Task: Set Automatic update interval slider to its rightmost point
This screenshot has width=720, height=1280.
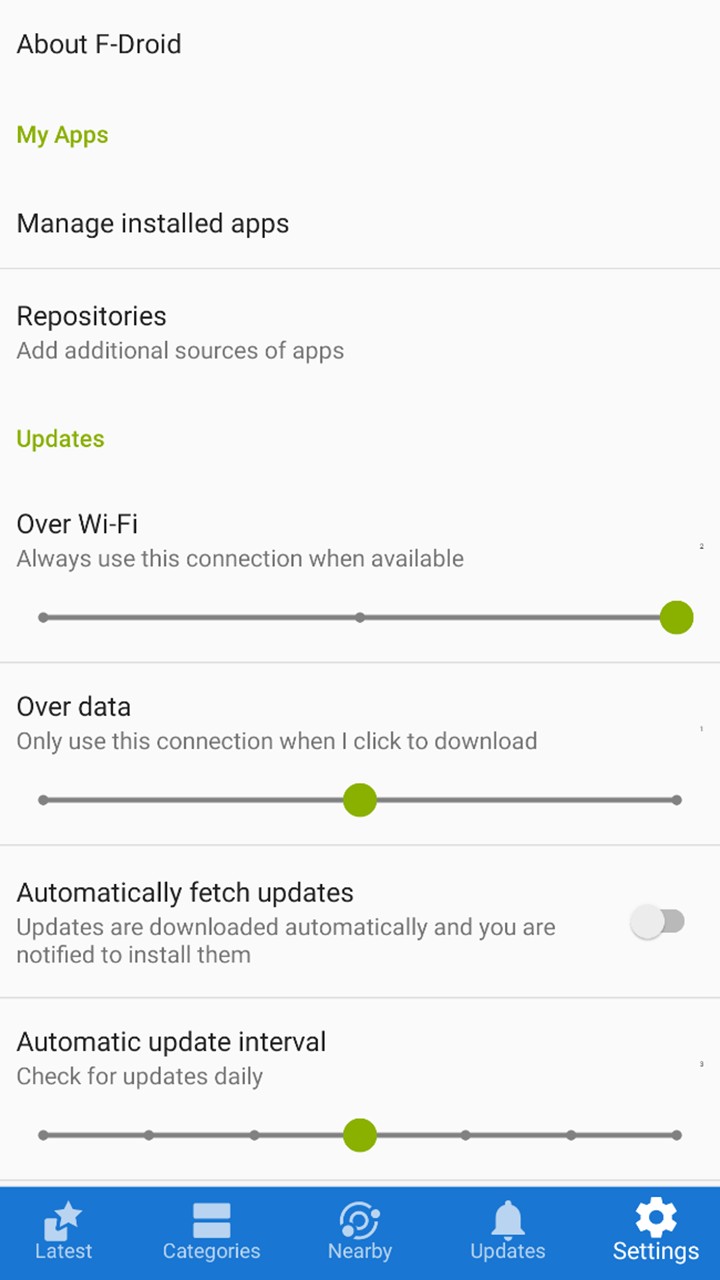Action: tap(677, 1135)
